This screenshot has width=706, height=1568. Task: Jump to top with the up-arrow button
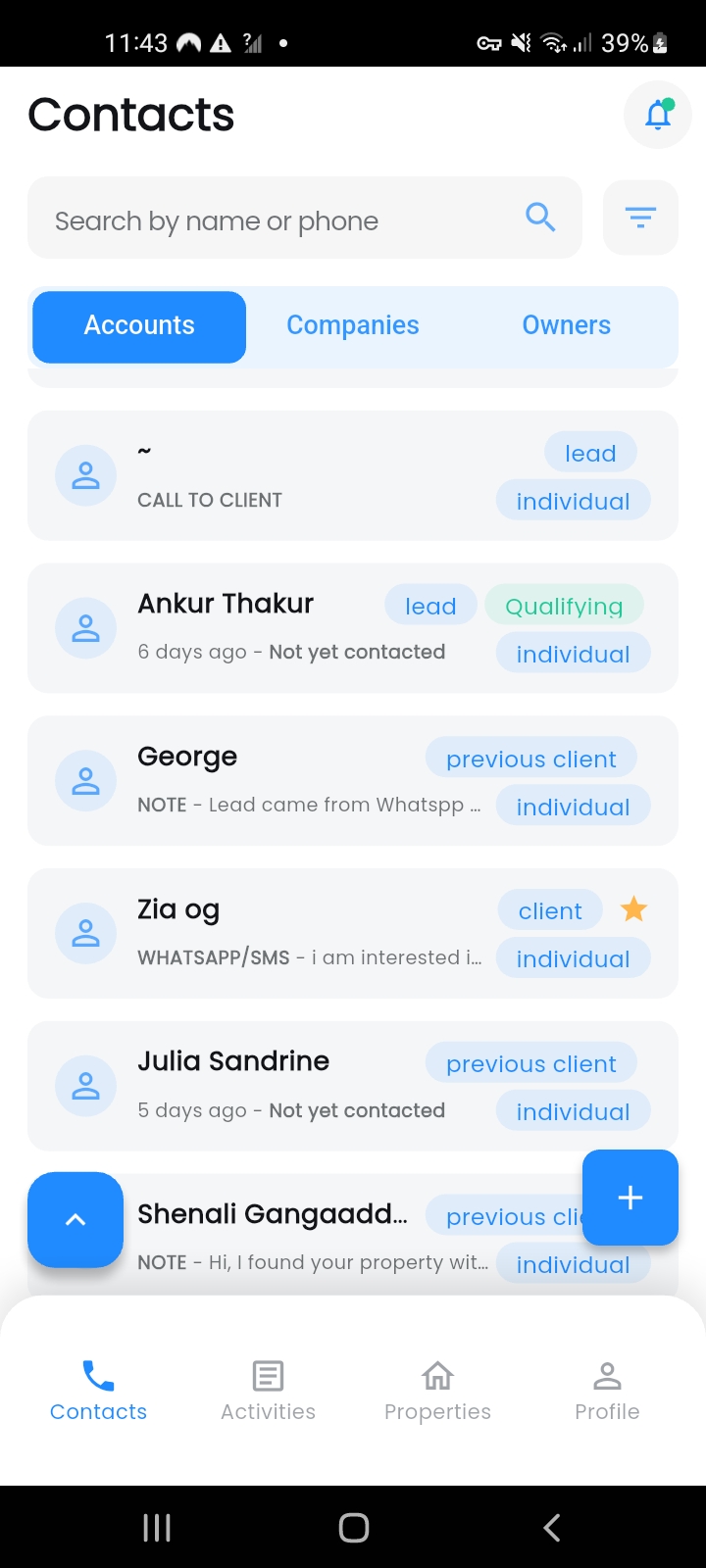pos(76,1220)
